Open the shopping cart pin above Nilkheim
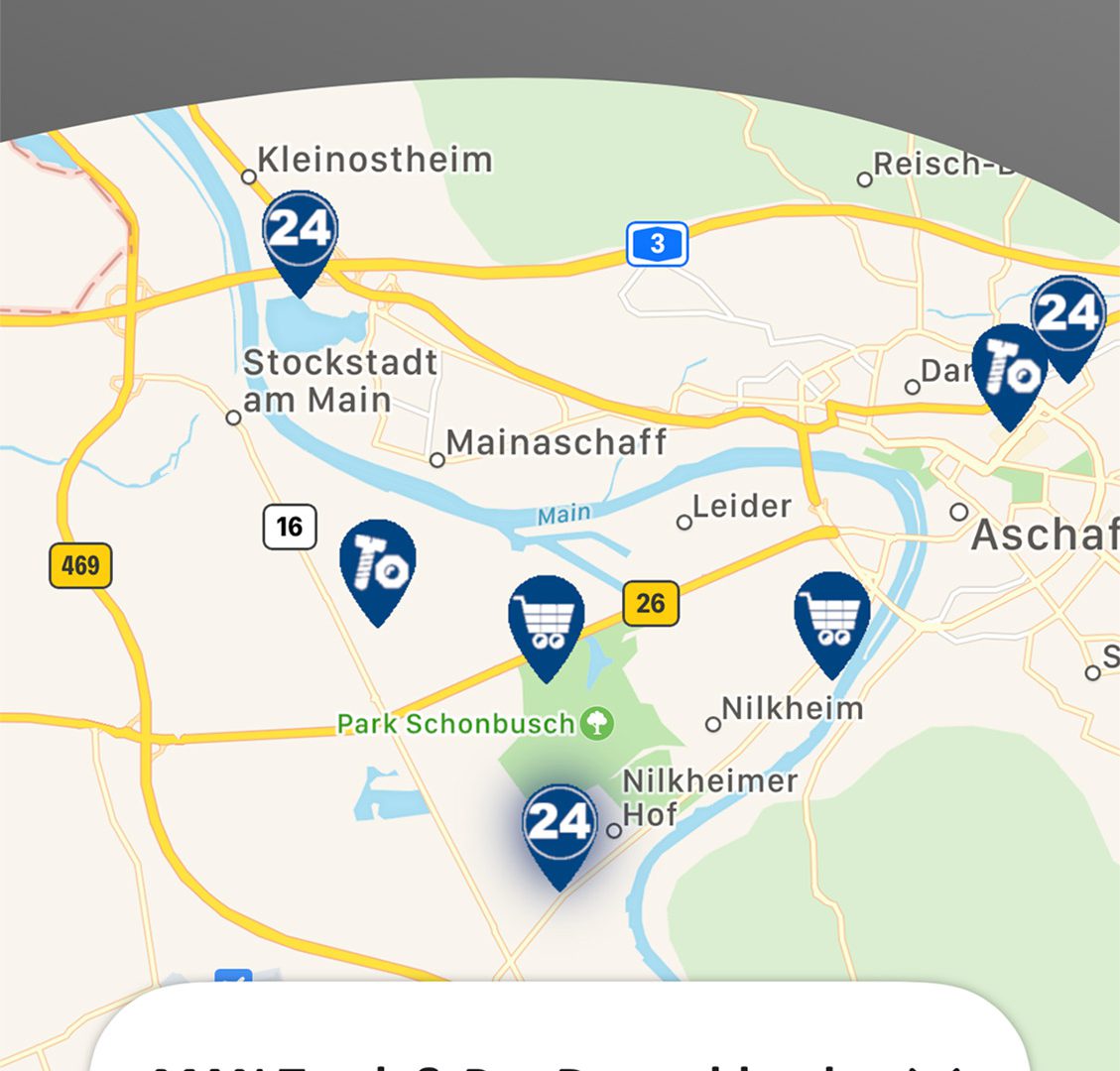This screenshot has height=1071, width=1120. tap(831, 615)
